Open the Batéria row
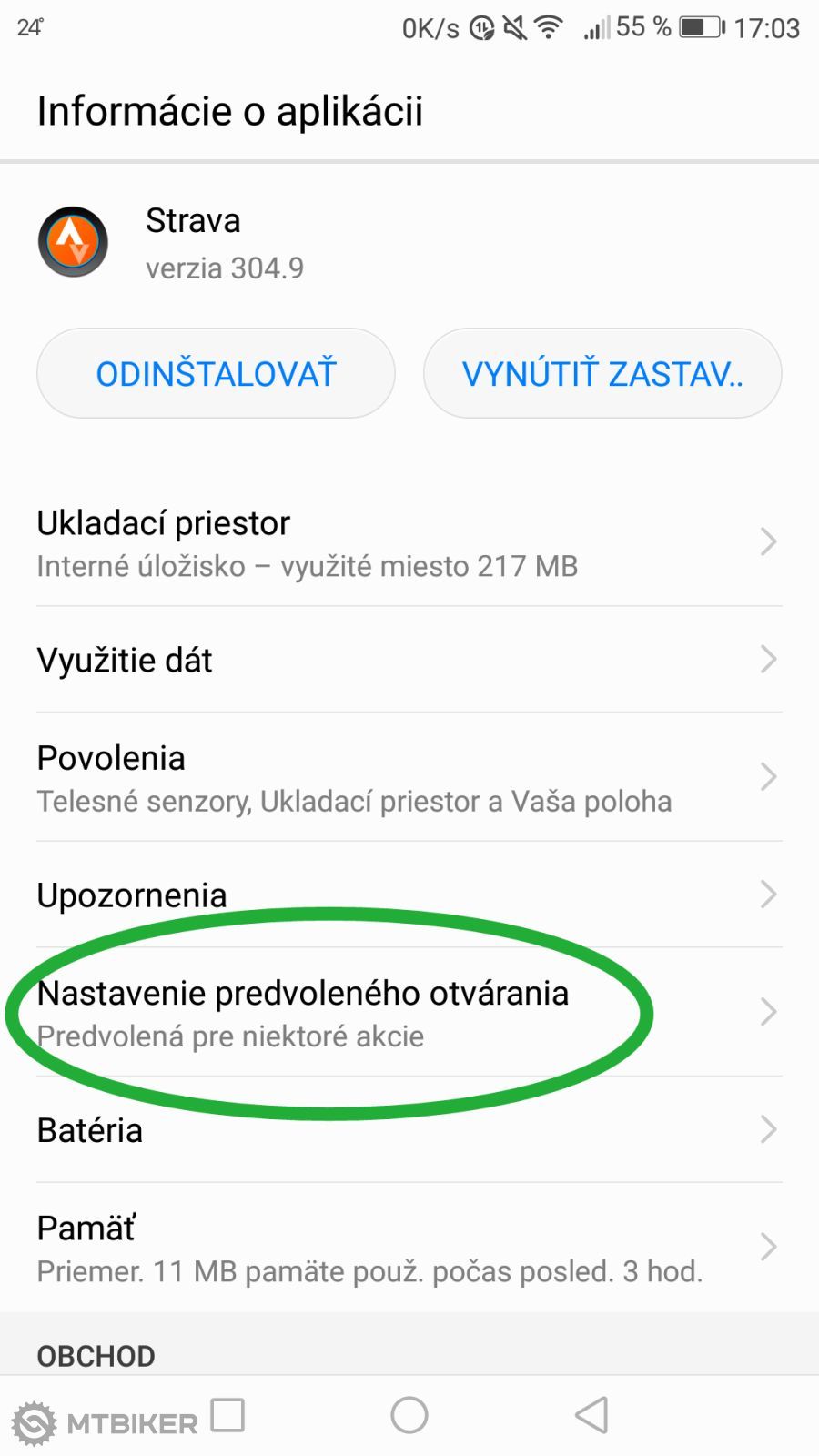Screen dimensions: 819x1456 pyautogui.click(x=409, y=1130)
